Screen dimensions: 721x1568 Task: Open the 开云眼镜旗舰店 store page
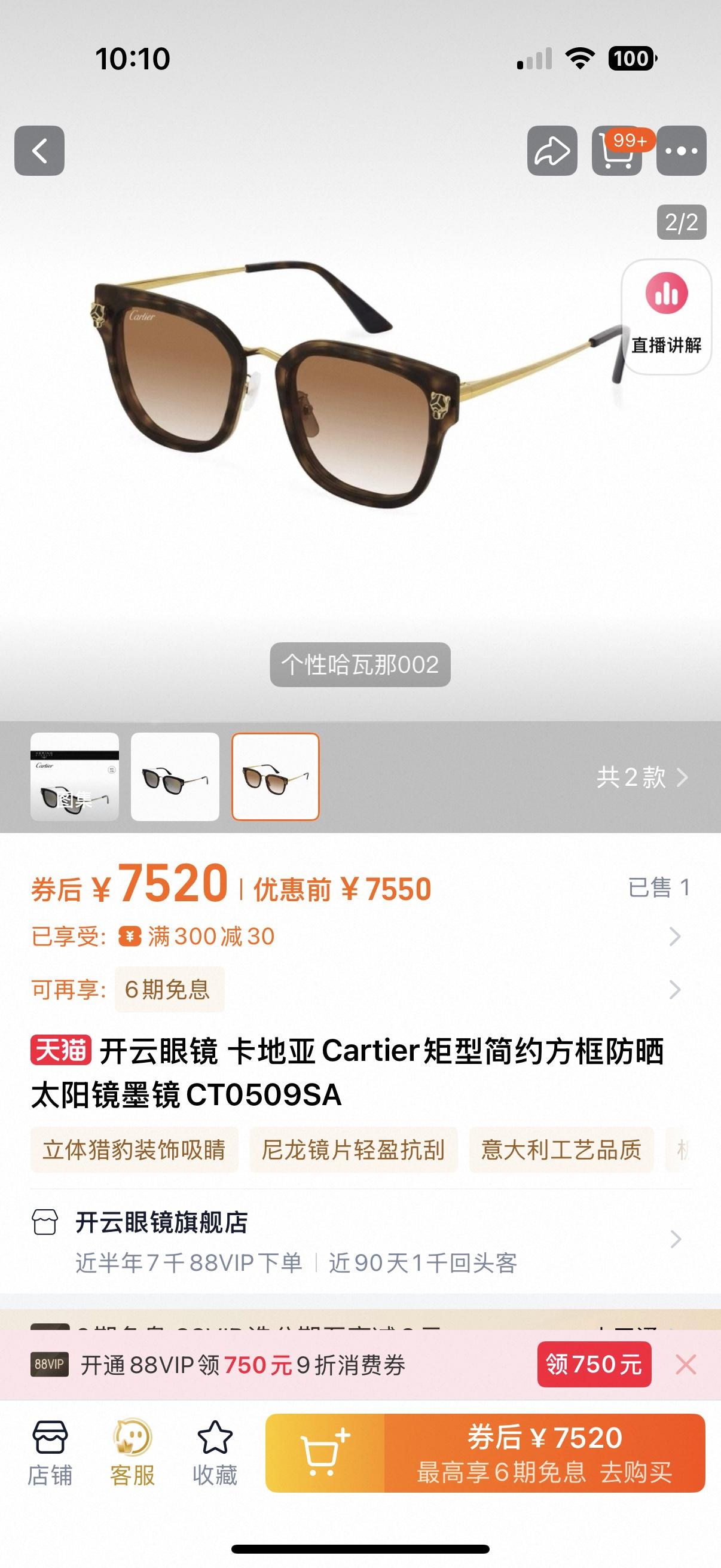[x=161, y=1222]
